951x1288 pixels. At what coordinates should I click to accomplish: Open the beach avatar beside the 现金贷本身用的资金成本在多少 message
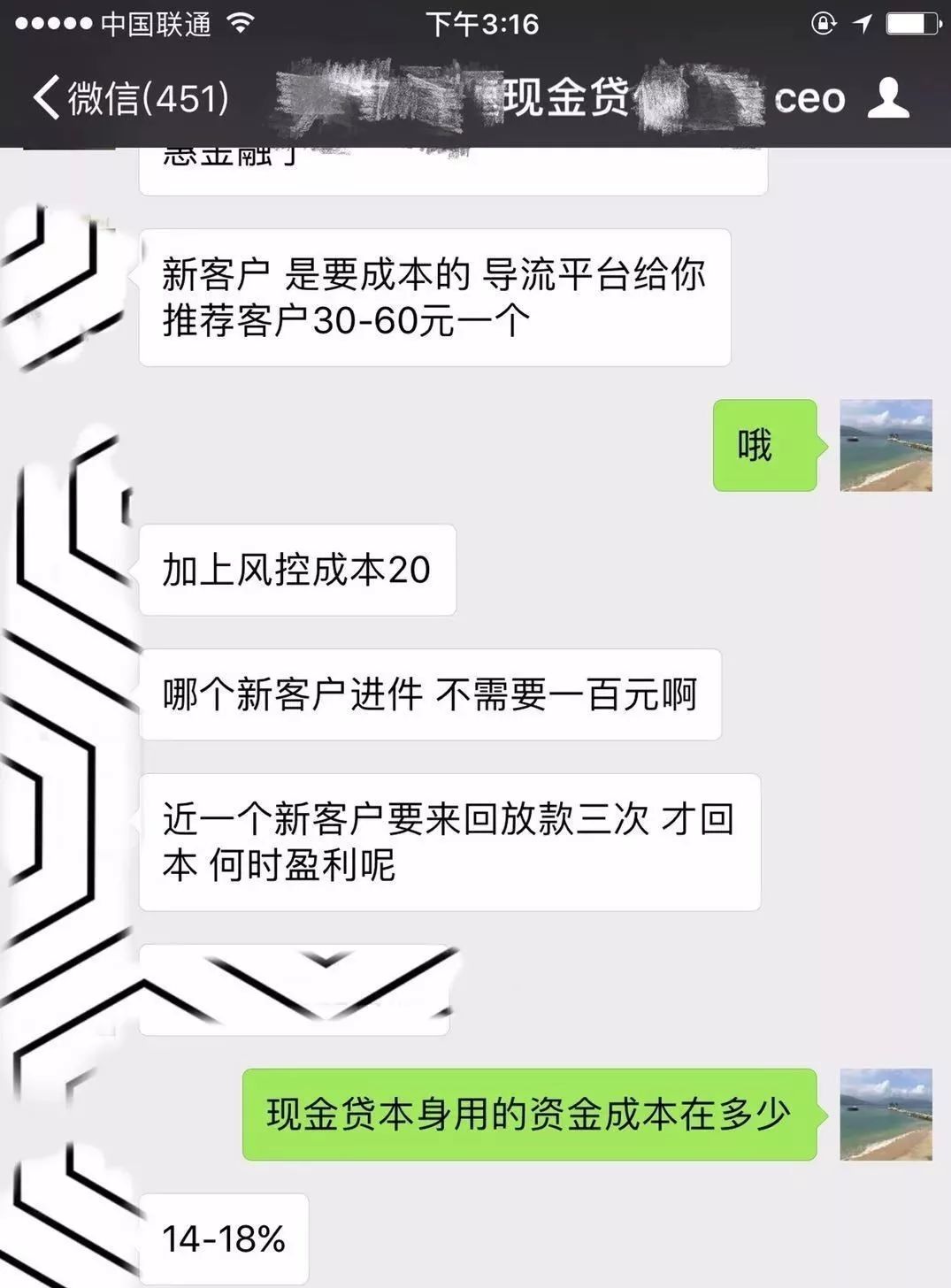885,1114
